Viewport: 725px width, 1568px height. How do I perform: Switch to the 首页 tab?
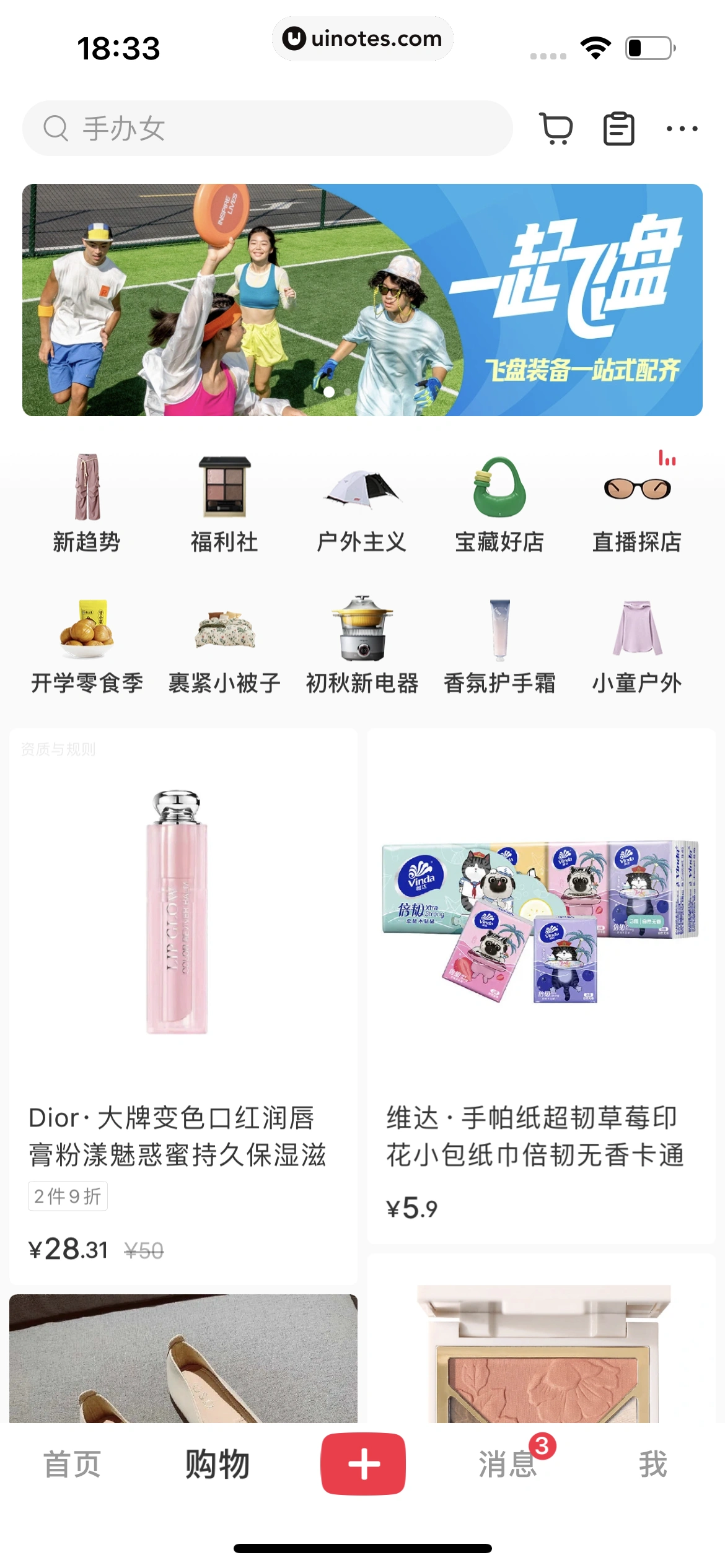point(72,1466)
